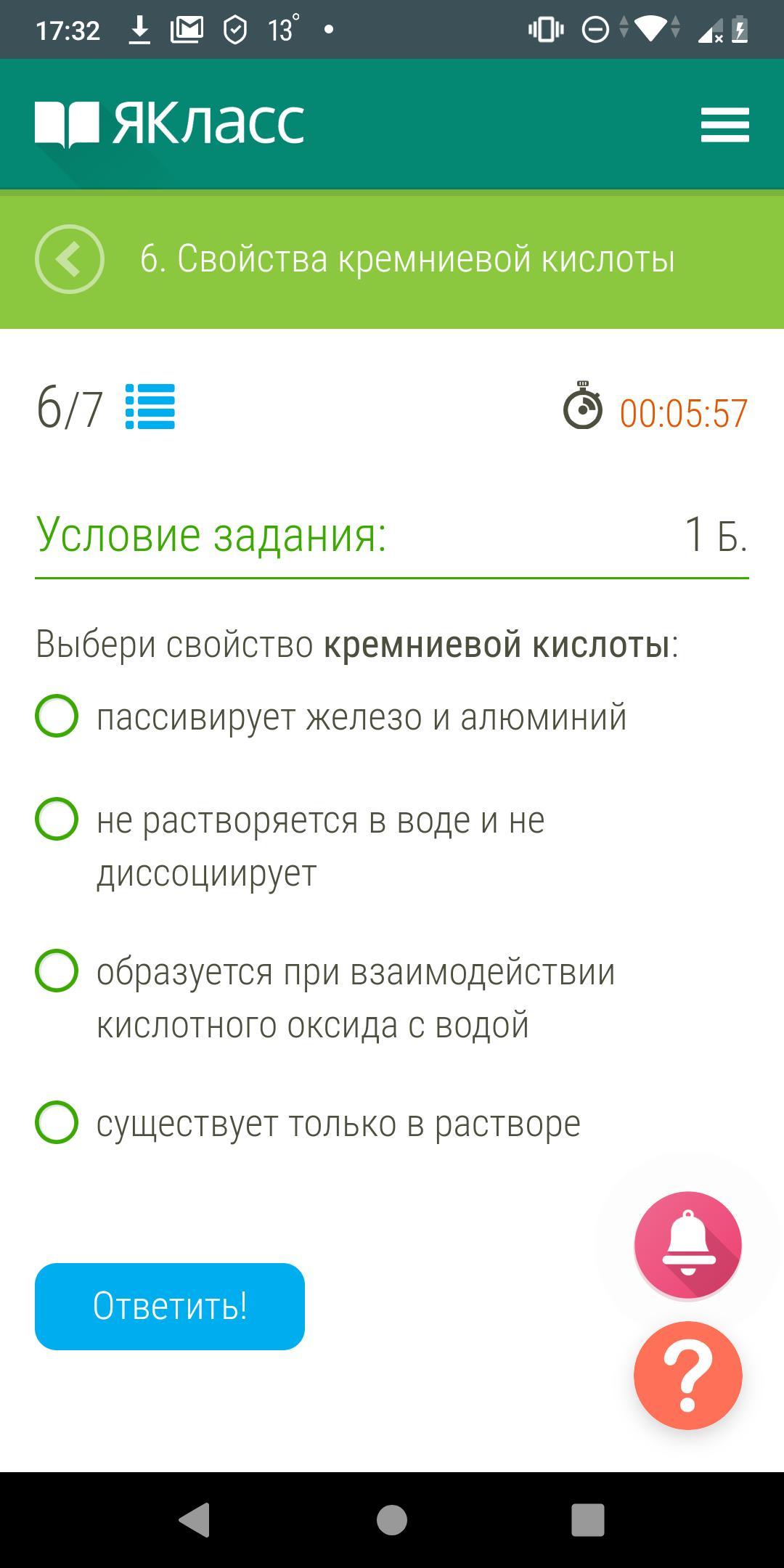Tap the system back button

(195, 1520)
